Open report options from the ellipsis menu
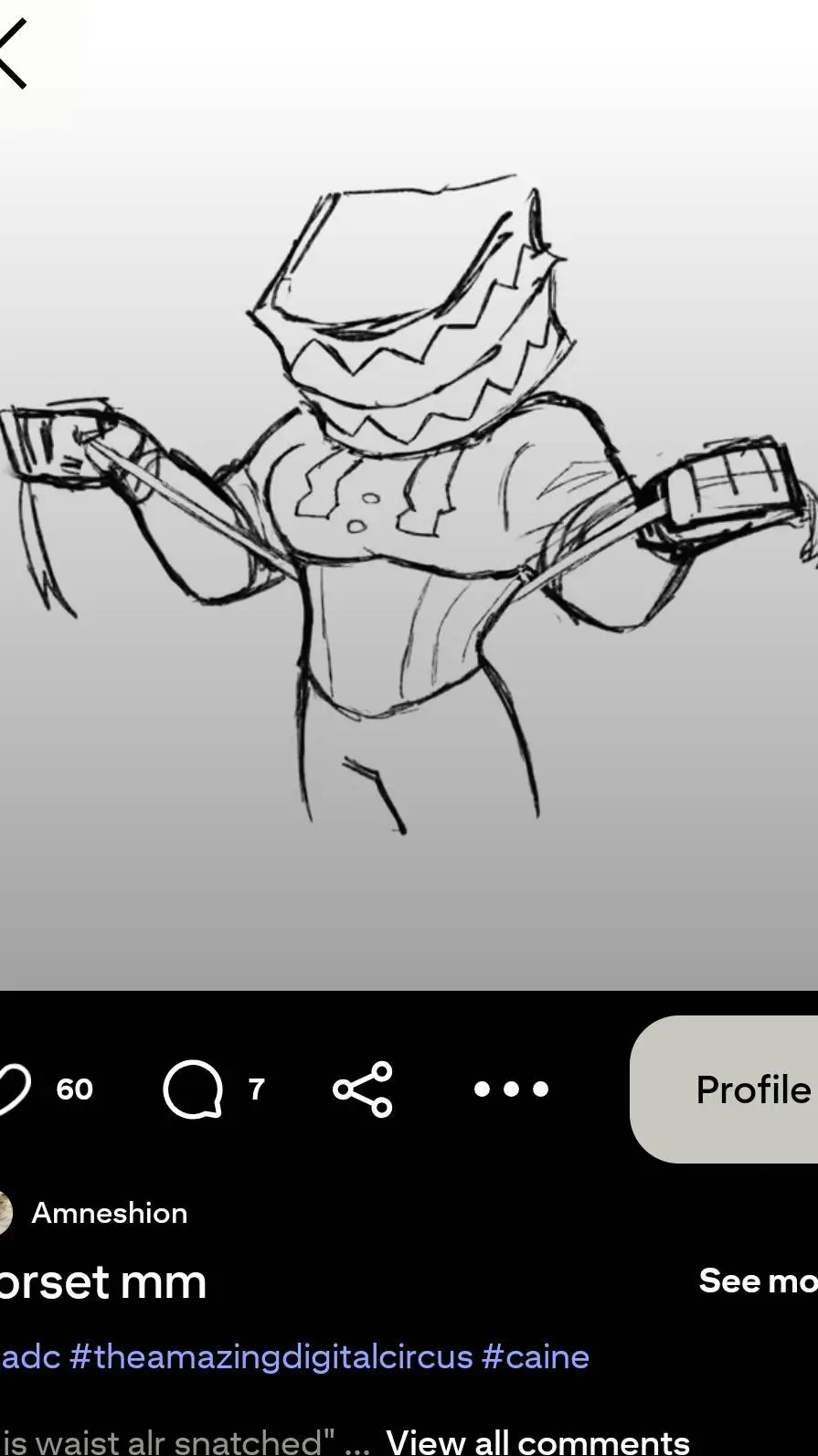The height and width of the screenshot is (1456, 818). pyautogui.click(x=511, y=1089)
